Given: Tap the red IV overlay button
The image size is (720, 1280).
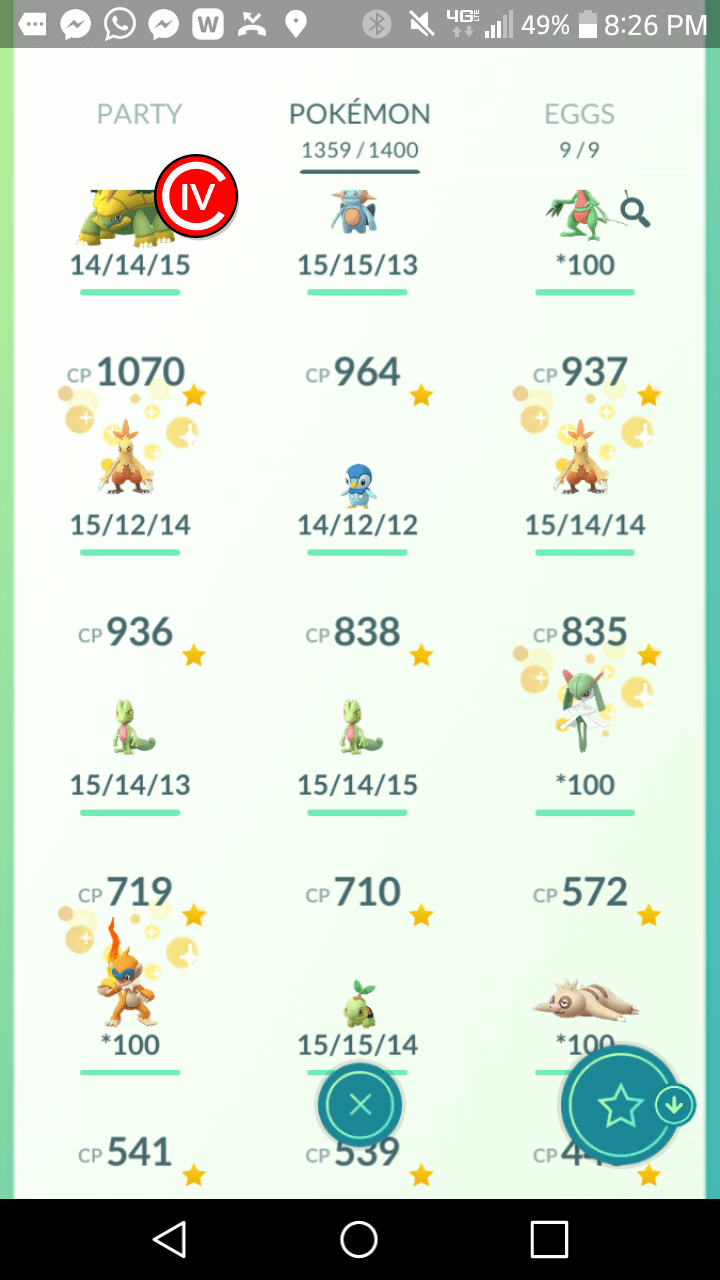Looking at the screenshot, I should 196,197.
